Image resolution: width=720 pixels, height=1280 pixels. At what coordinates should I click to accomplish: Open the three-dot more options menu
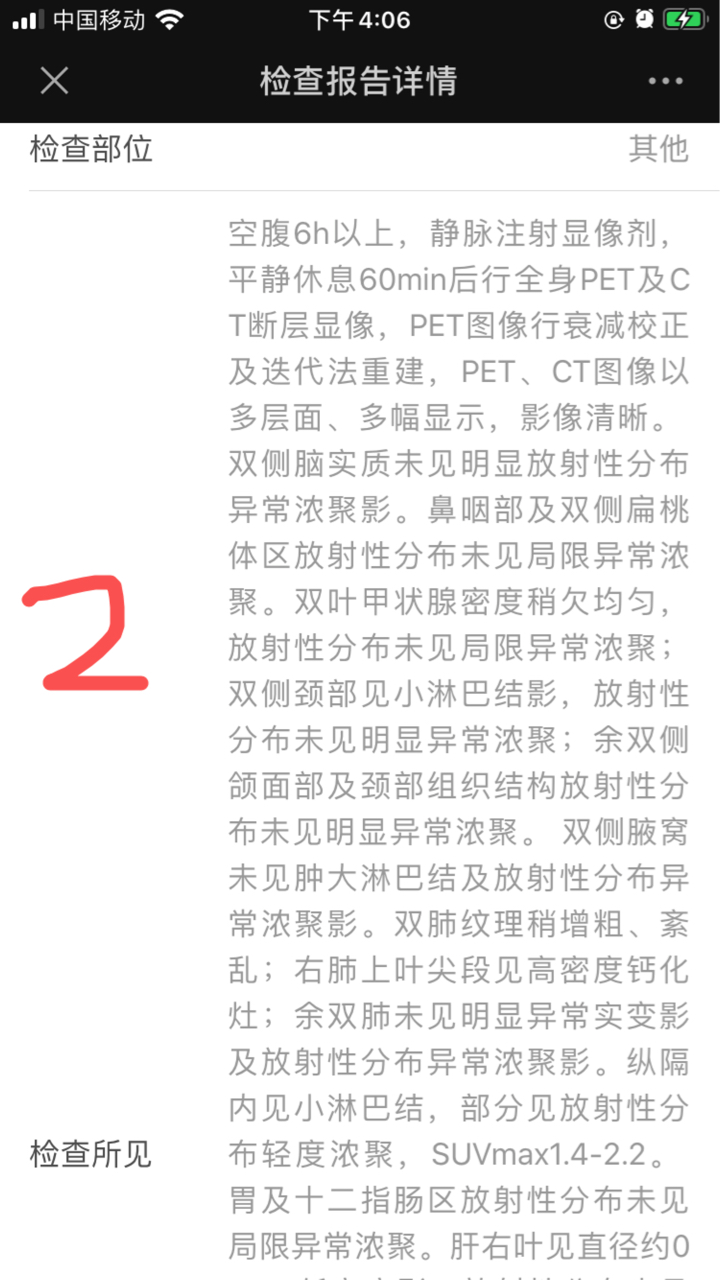coord(664,81)
